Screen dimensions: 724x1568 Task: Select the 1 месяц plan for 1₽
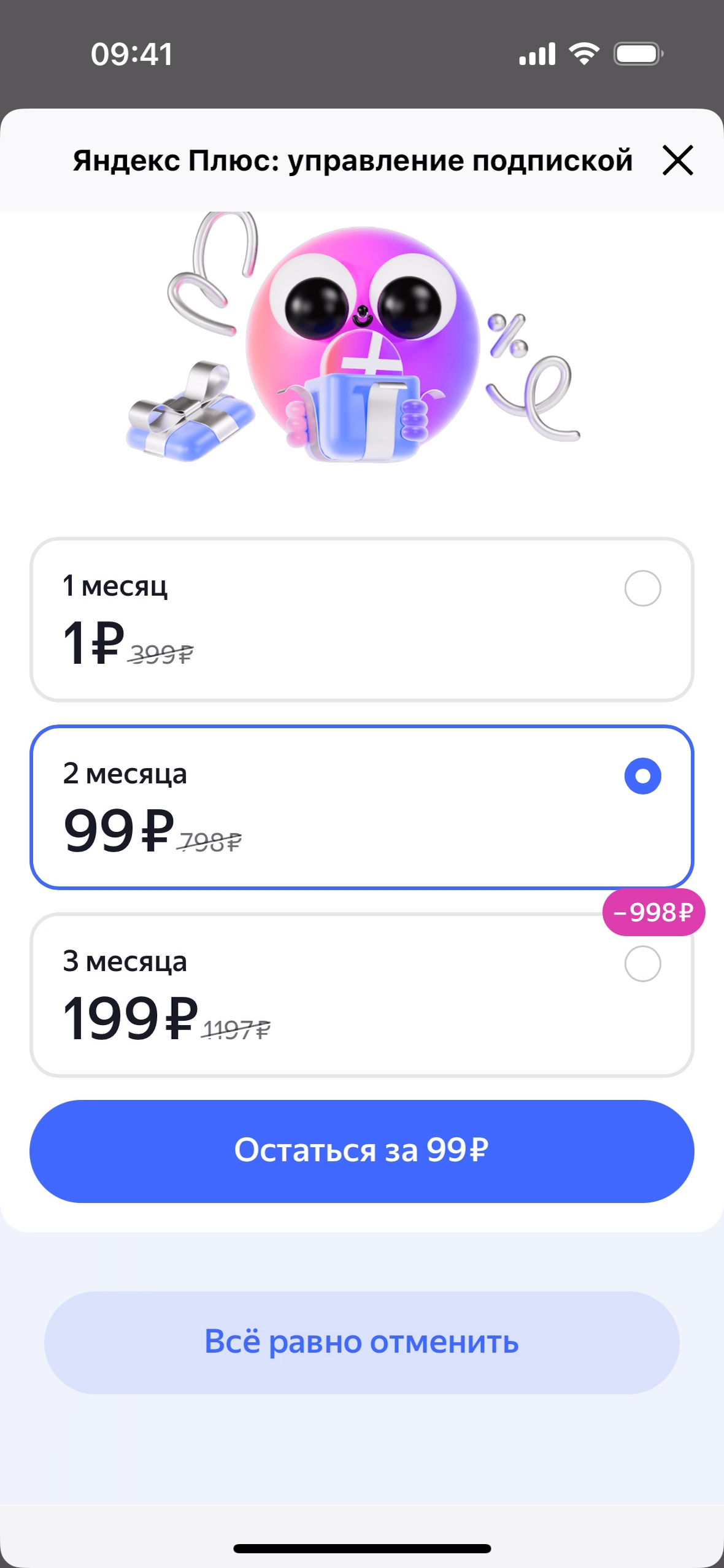coord(361,620)
